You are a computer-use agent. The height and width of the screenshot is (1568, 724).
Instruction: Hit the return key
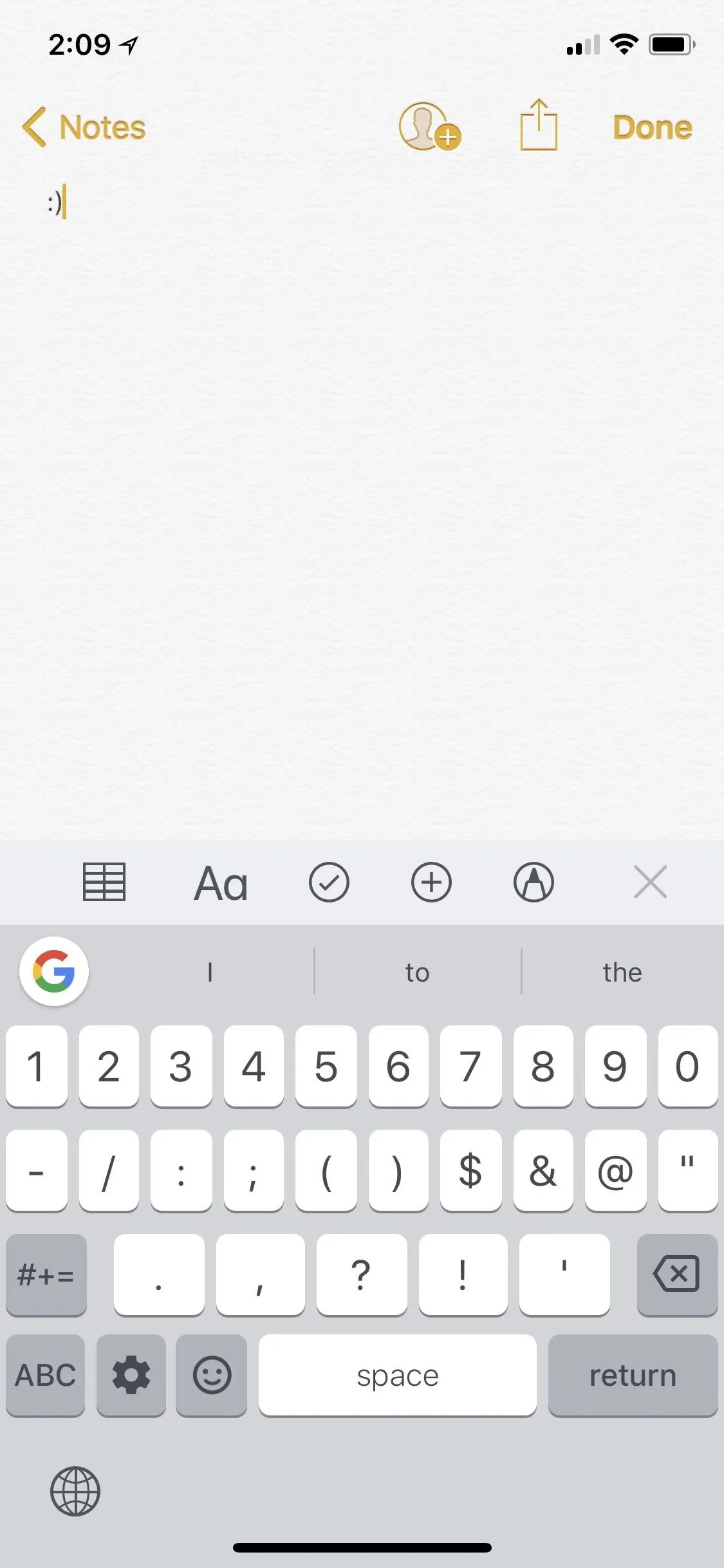(633, 1376)
